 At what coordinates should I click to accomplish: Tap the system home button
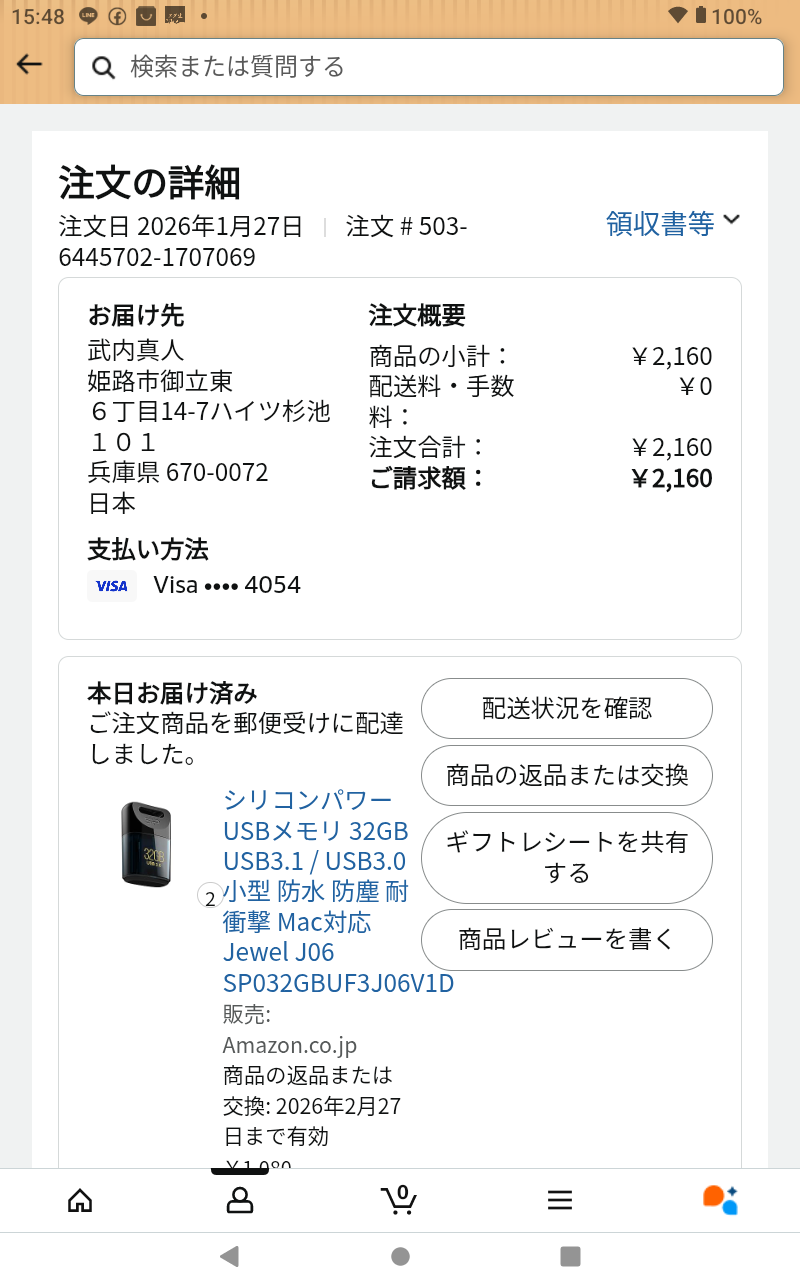[x=400, y=1257]
